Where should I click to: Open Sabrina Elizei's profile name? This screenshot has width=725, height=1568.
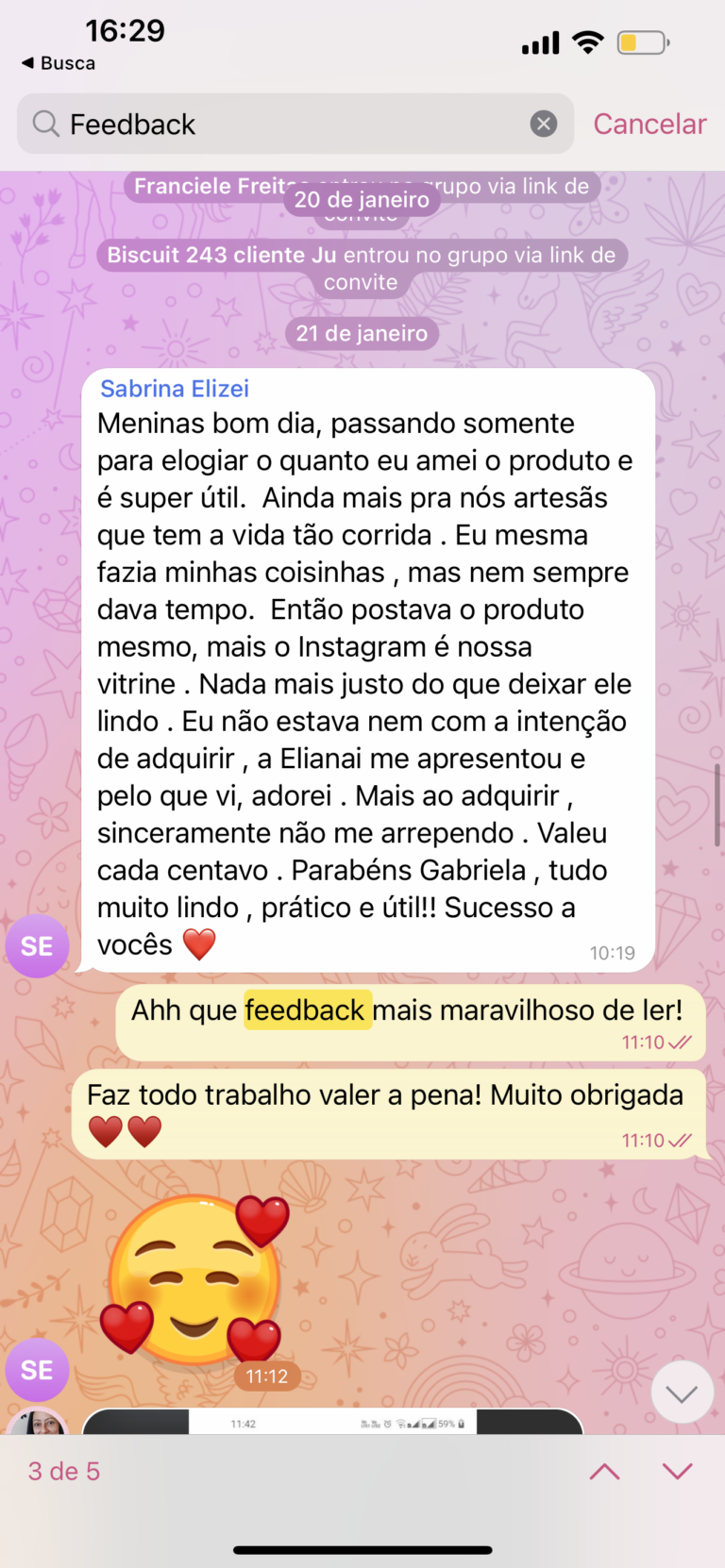point(175,389)
